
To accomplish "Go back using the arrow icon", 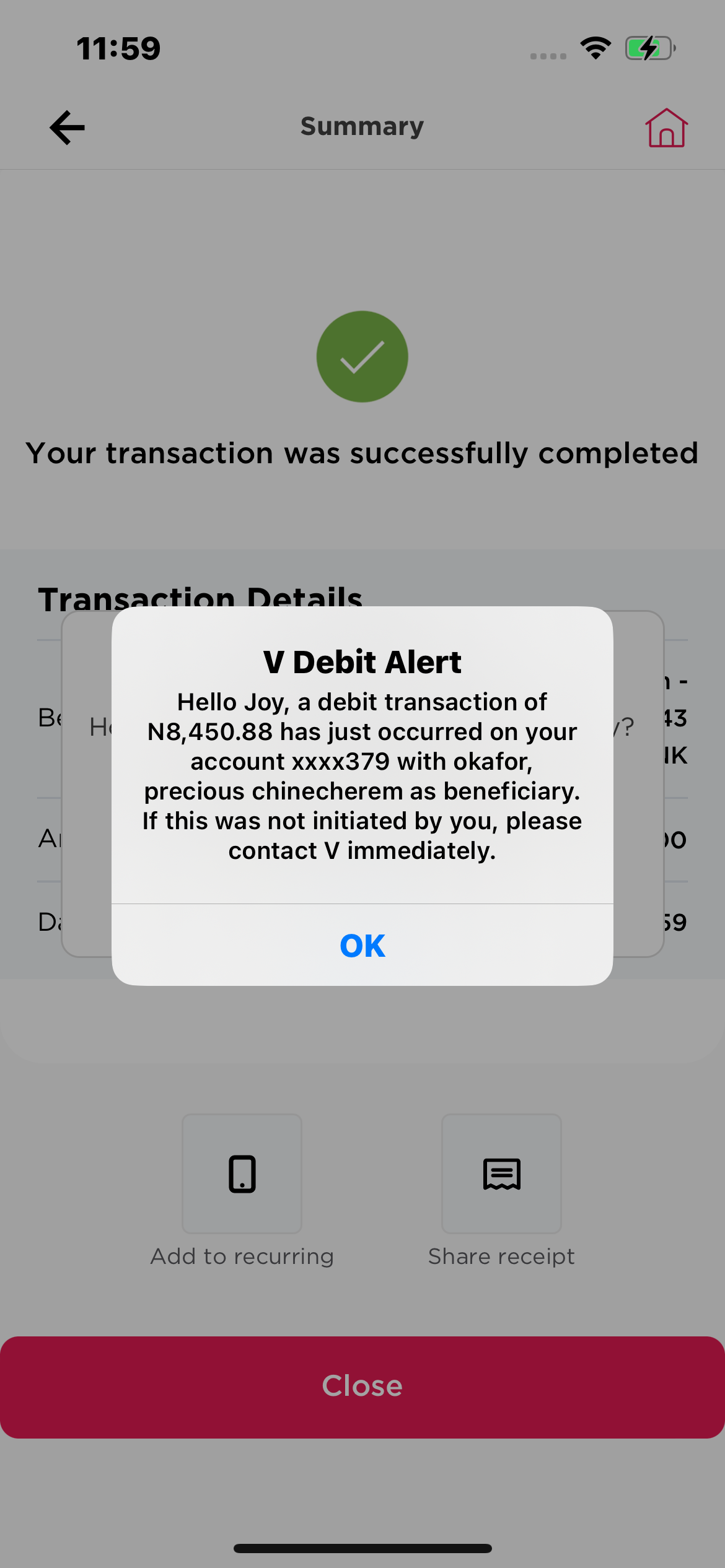I will point(67,128).
